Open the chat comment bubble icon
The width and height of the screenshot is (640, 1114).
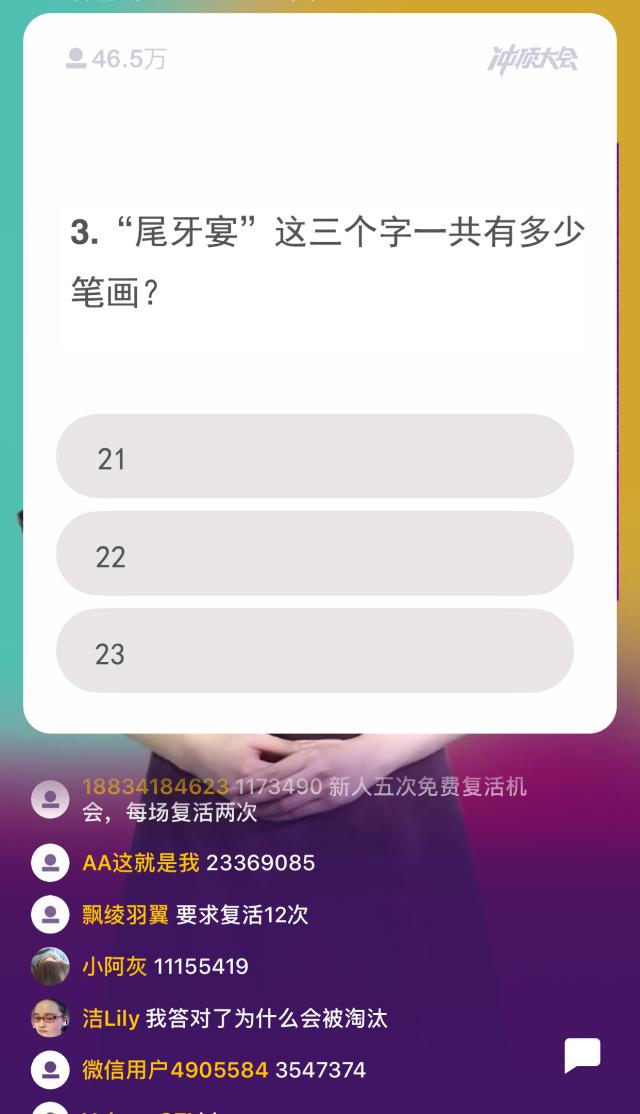tap(582, 1055)
